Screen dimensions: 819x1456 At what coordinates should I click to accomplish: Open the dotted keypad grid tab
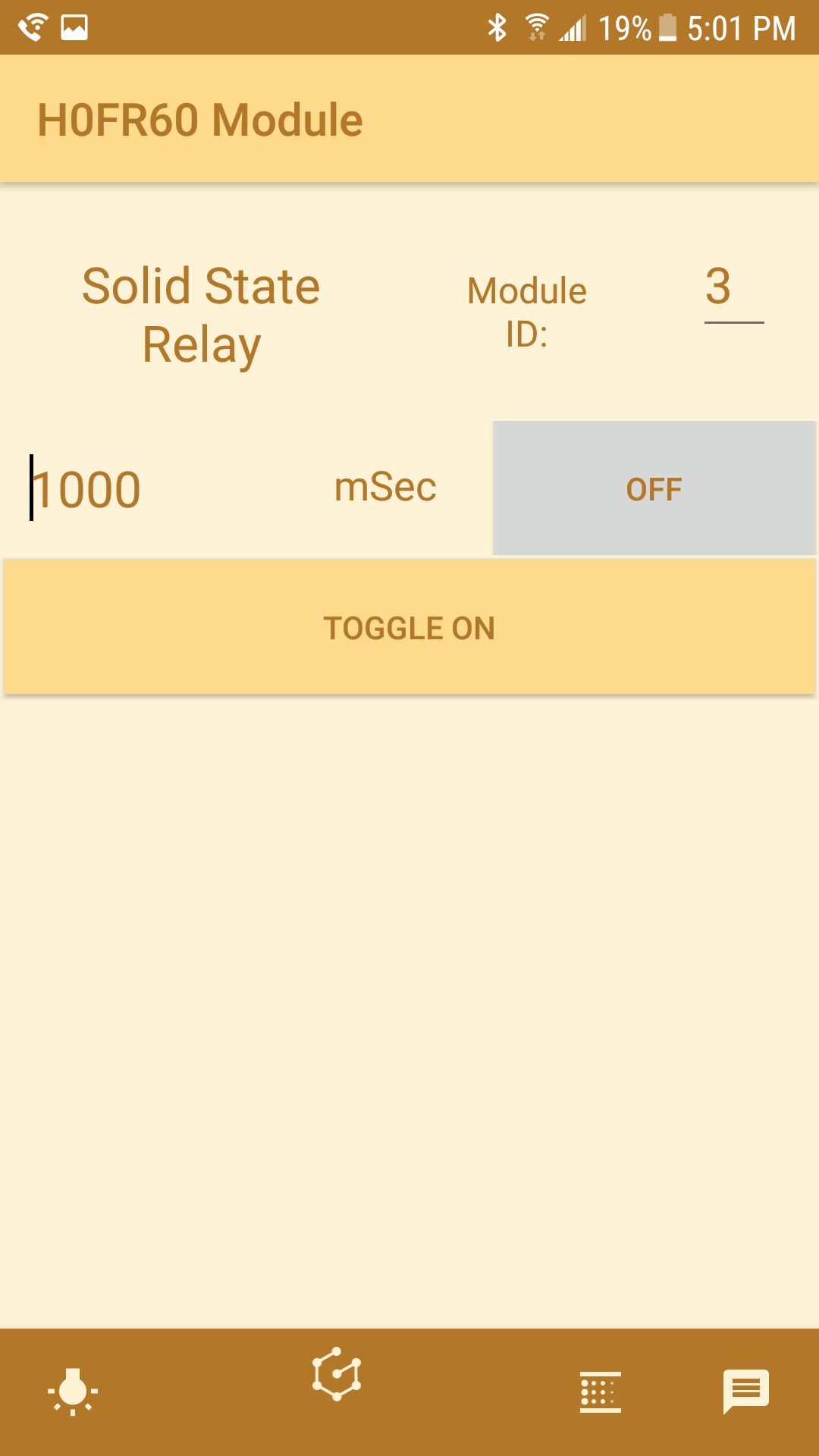600,1392
